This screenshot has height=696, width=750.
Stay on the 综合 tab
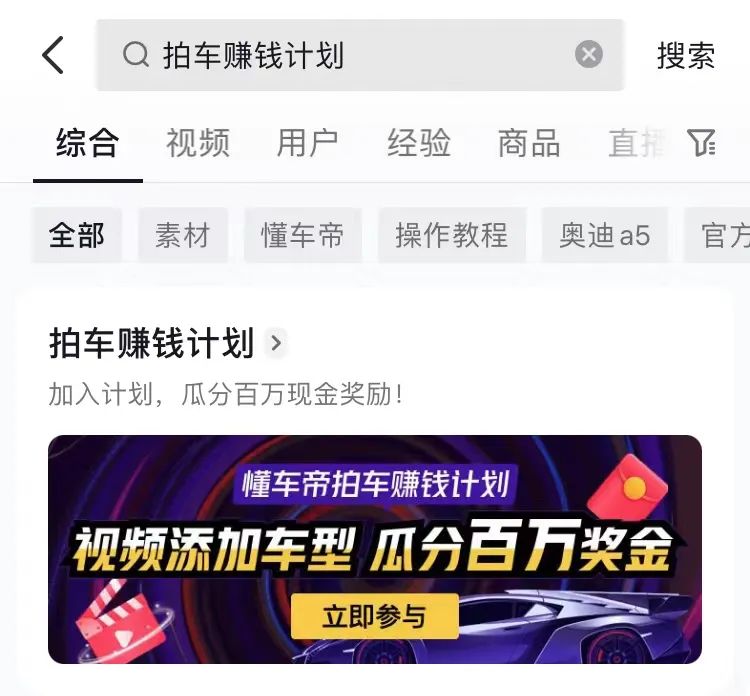(87, 143)
